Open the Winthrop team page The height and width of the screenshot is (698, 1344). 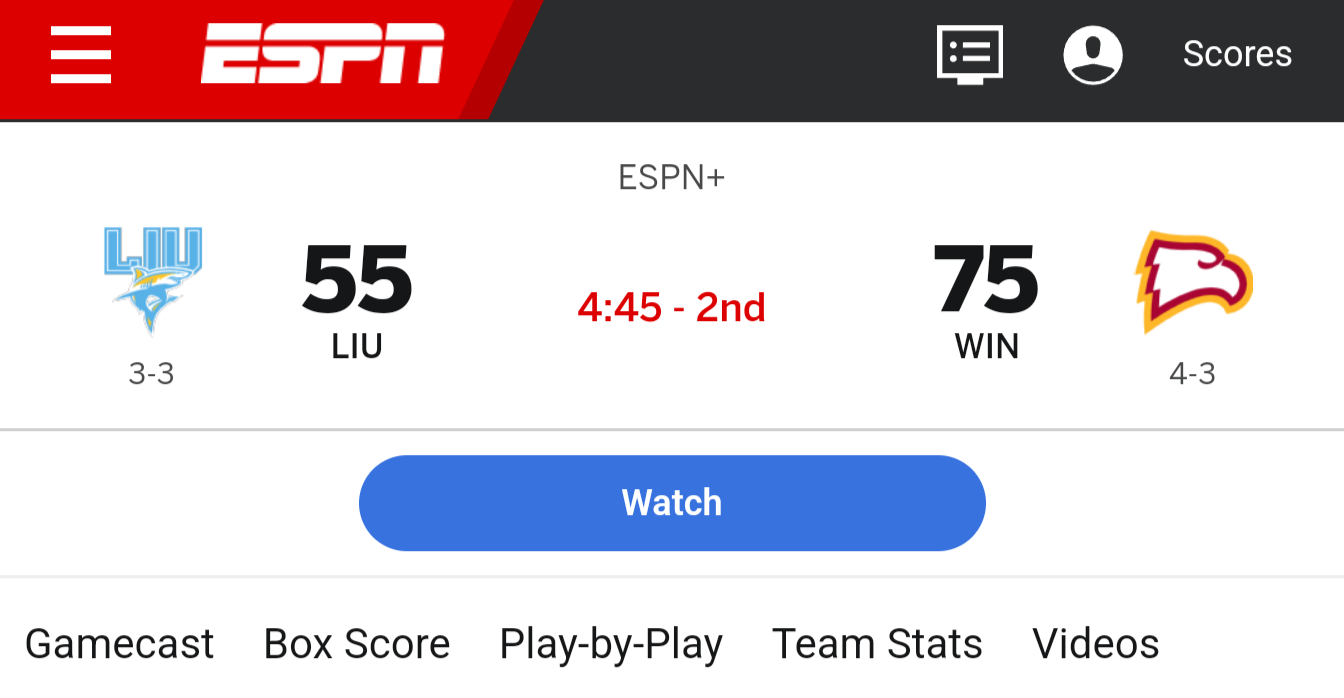(x=1192, y=282)
